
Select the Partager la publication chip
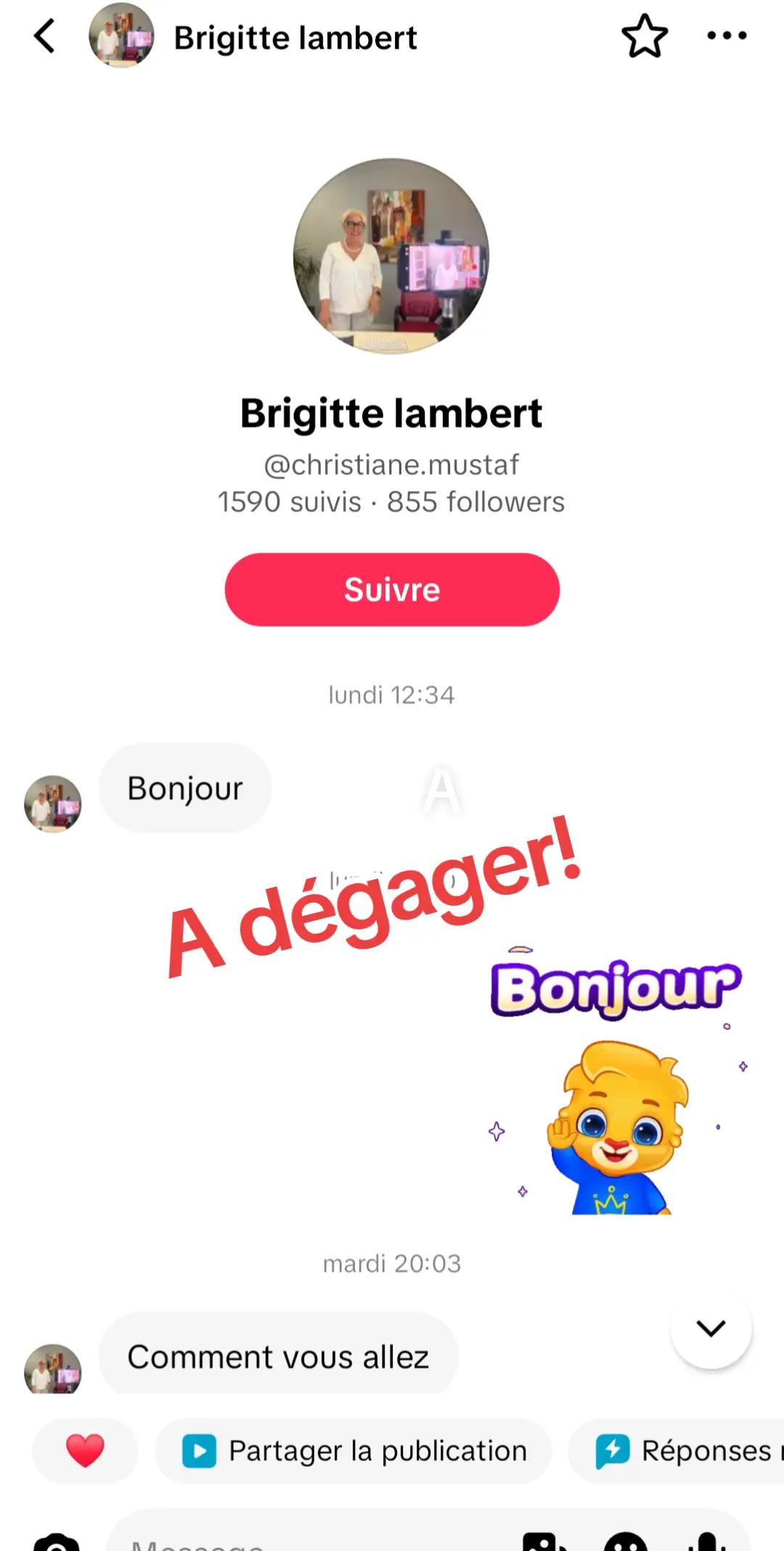[354, 1451]
